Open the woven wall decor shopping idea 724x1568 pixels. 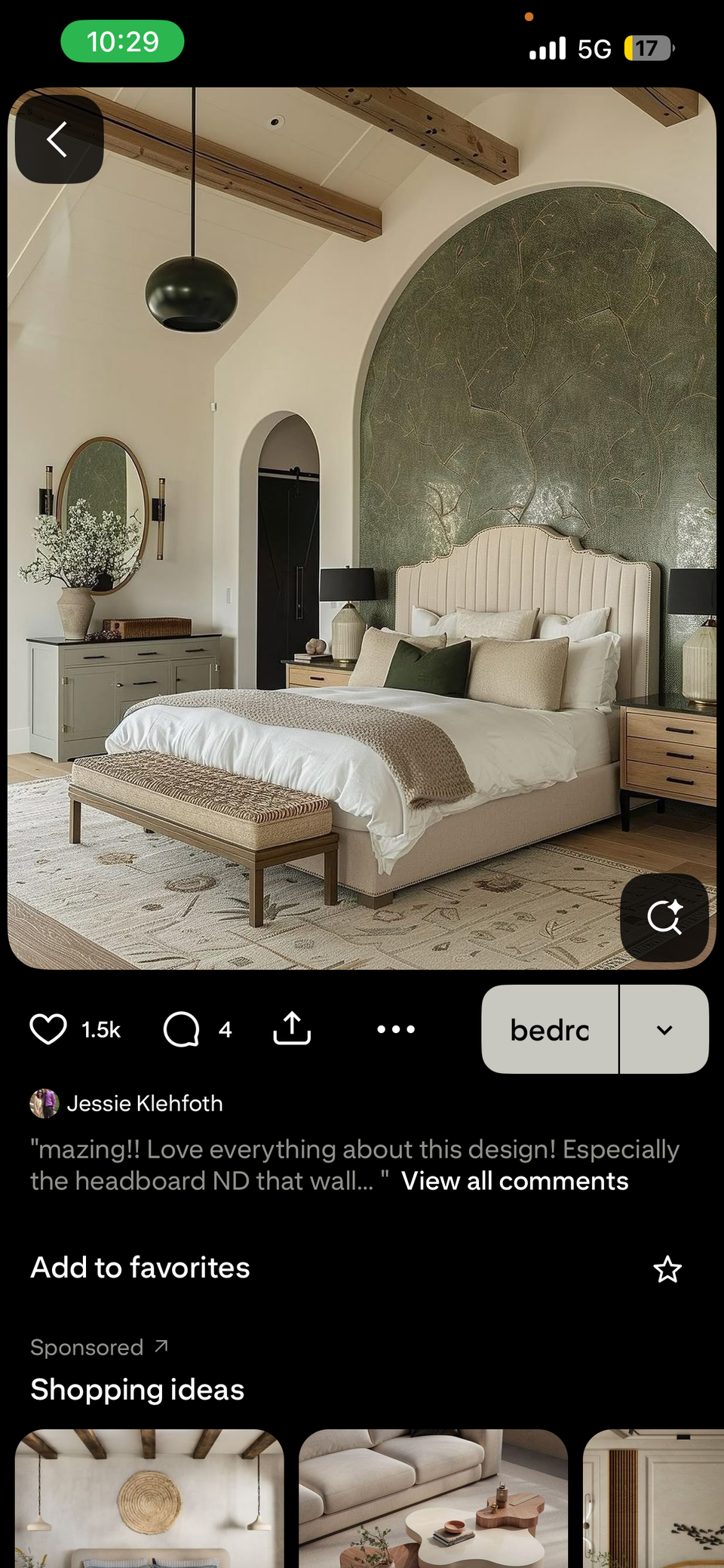pyautogui.click(x=149, y=1498)
